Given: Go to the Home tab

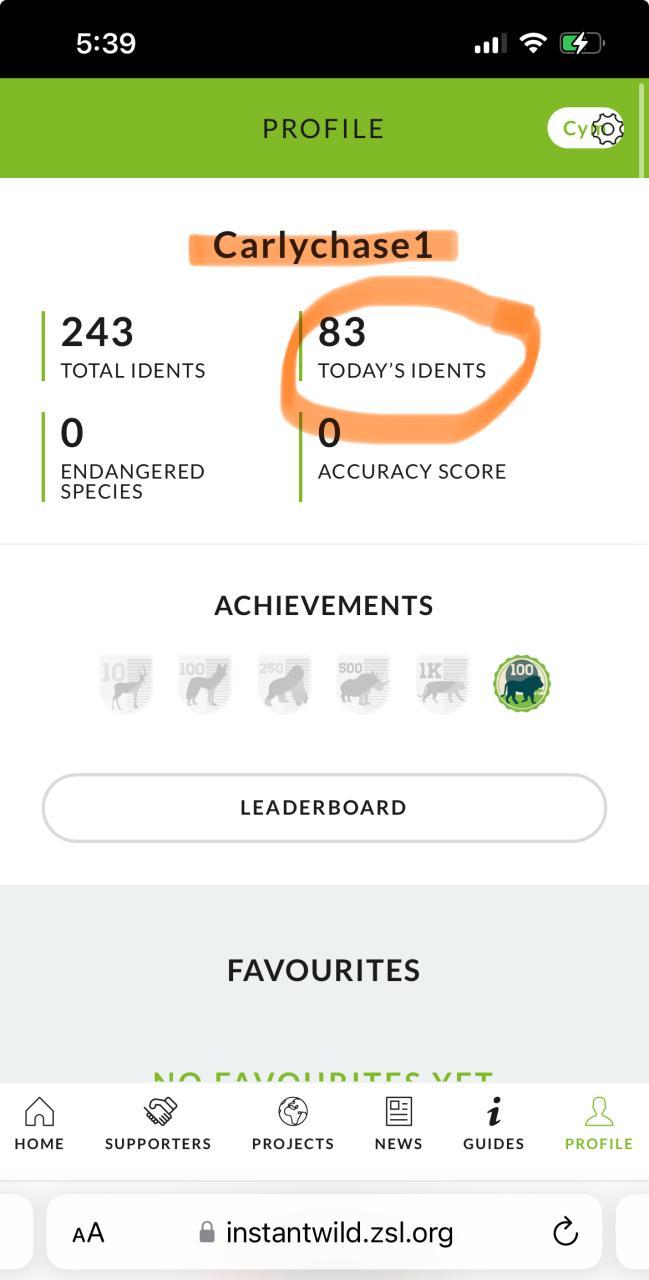Looking at the screenshot, I should pos(39,1124).
